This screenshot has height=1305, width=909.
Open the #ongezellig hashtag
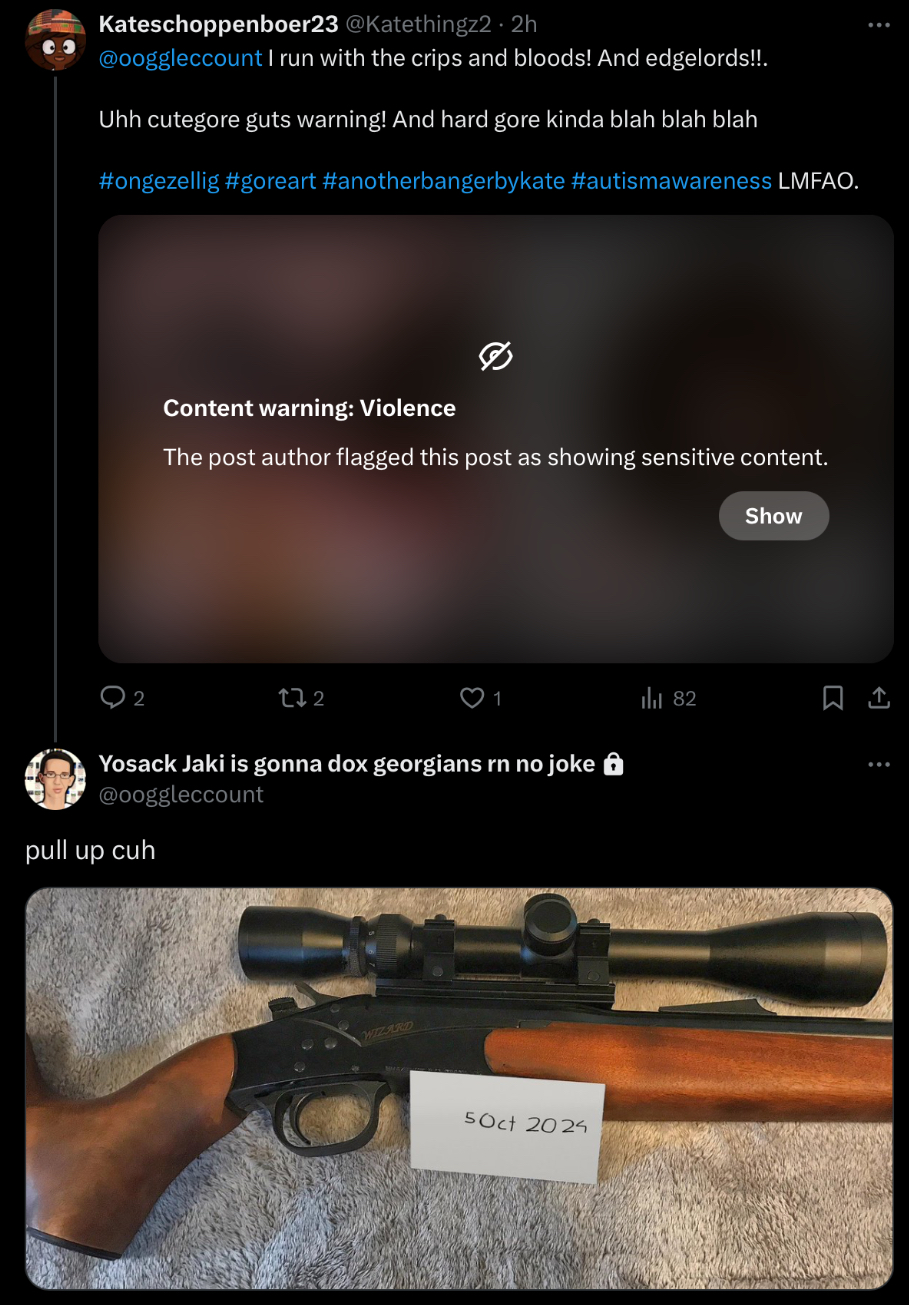pyautogui.click(x=159, y=181)
